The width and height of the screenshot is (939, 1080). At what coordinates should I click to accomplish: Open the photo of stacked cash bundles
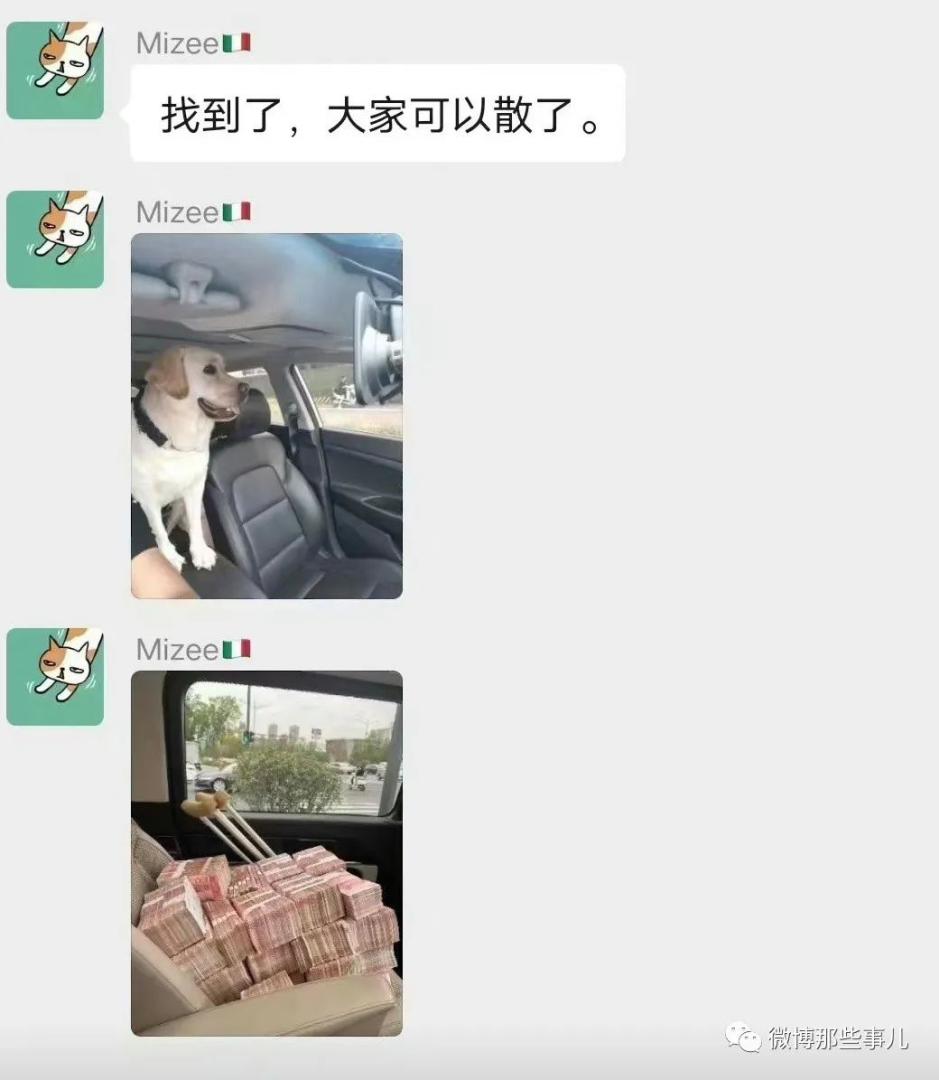point(266,853)
